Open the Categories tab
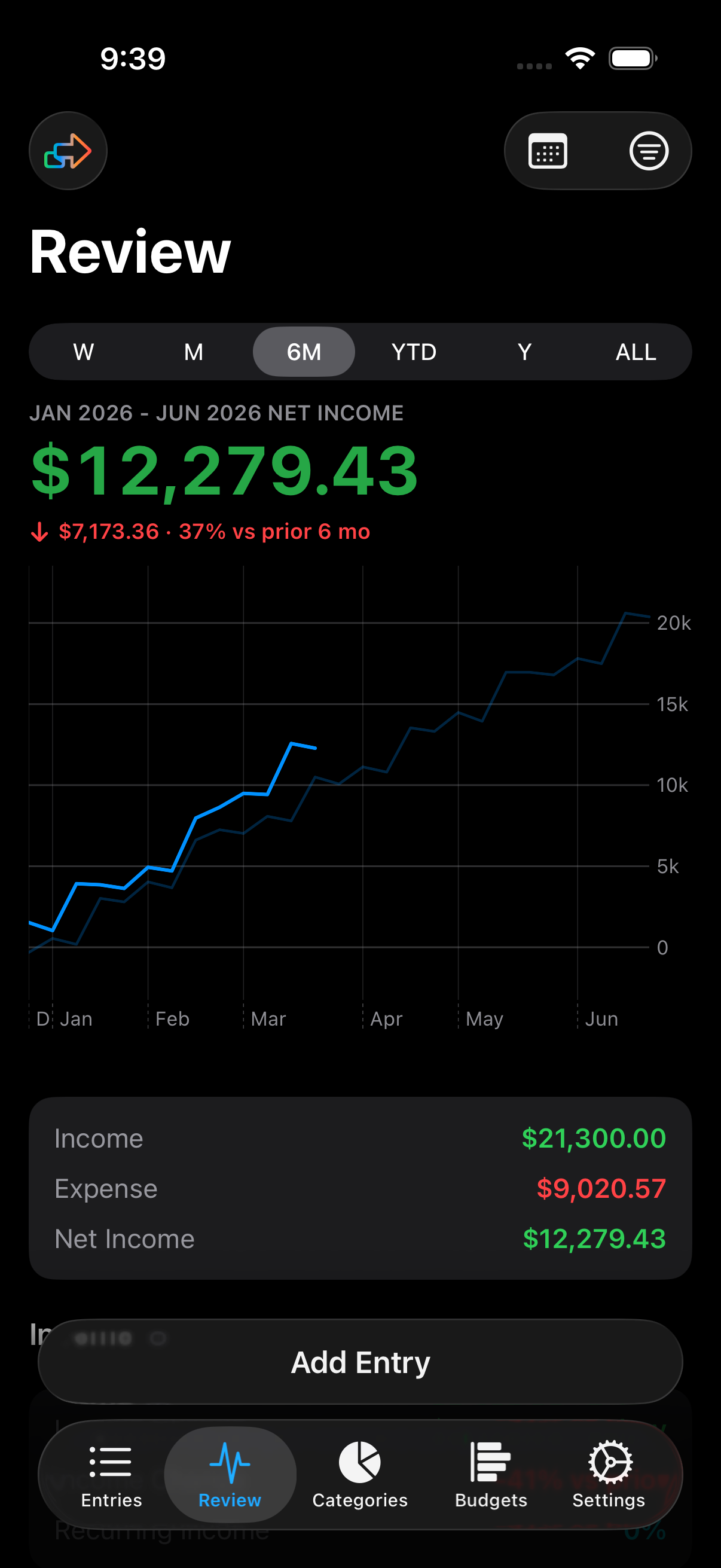Image resolution: width=721 pixels, height=1568 pixels. point(359,1474)
